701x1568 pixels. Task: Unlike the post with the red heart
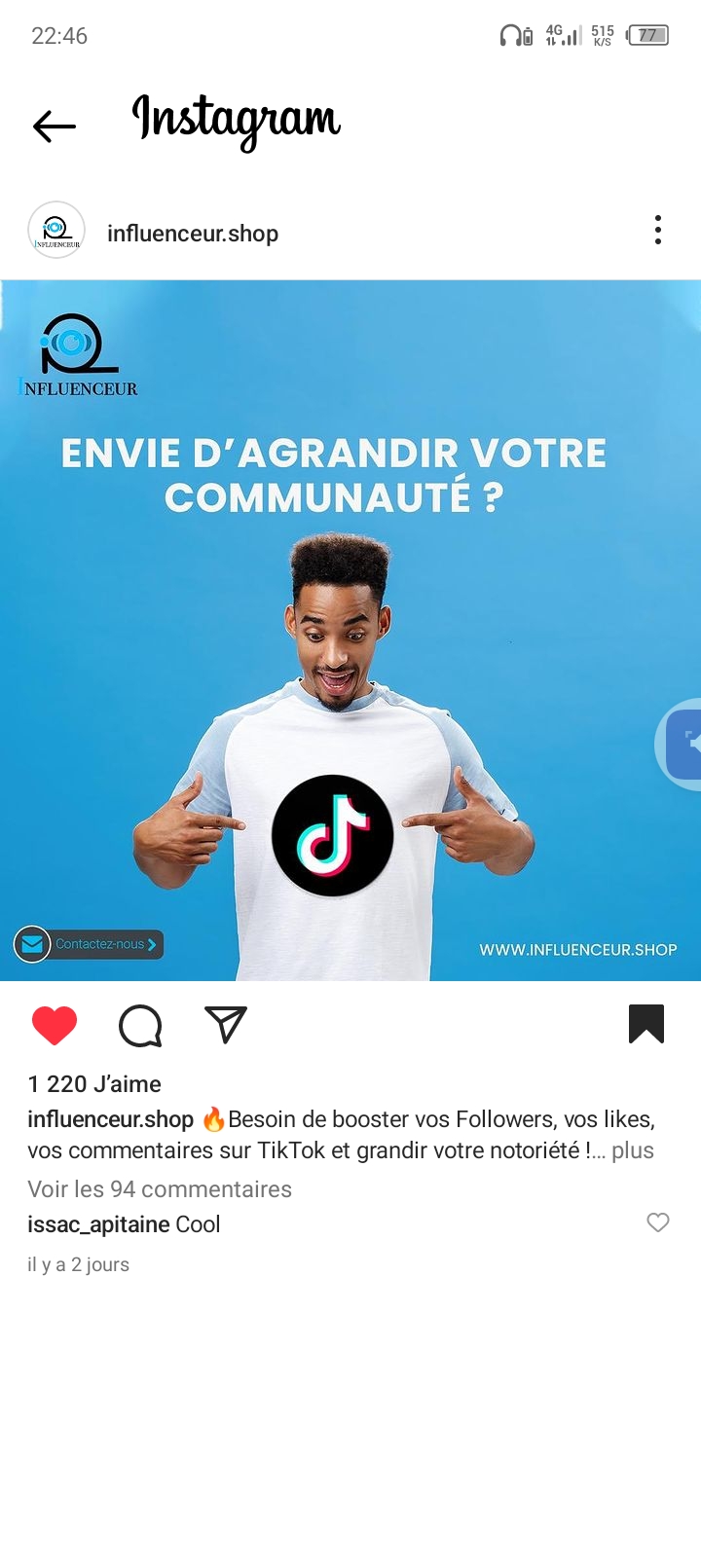tap(55, 1025)
